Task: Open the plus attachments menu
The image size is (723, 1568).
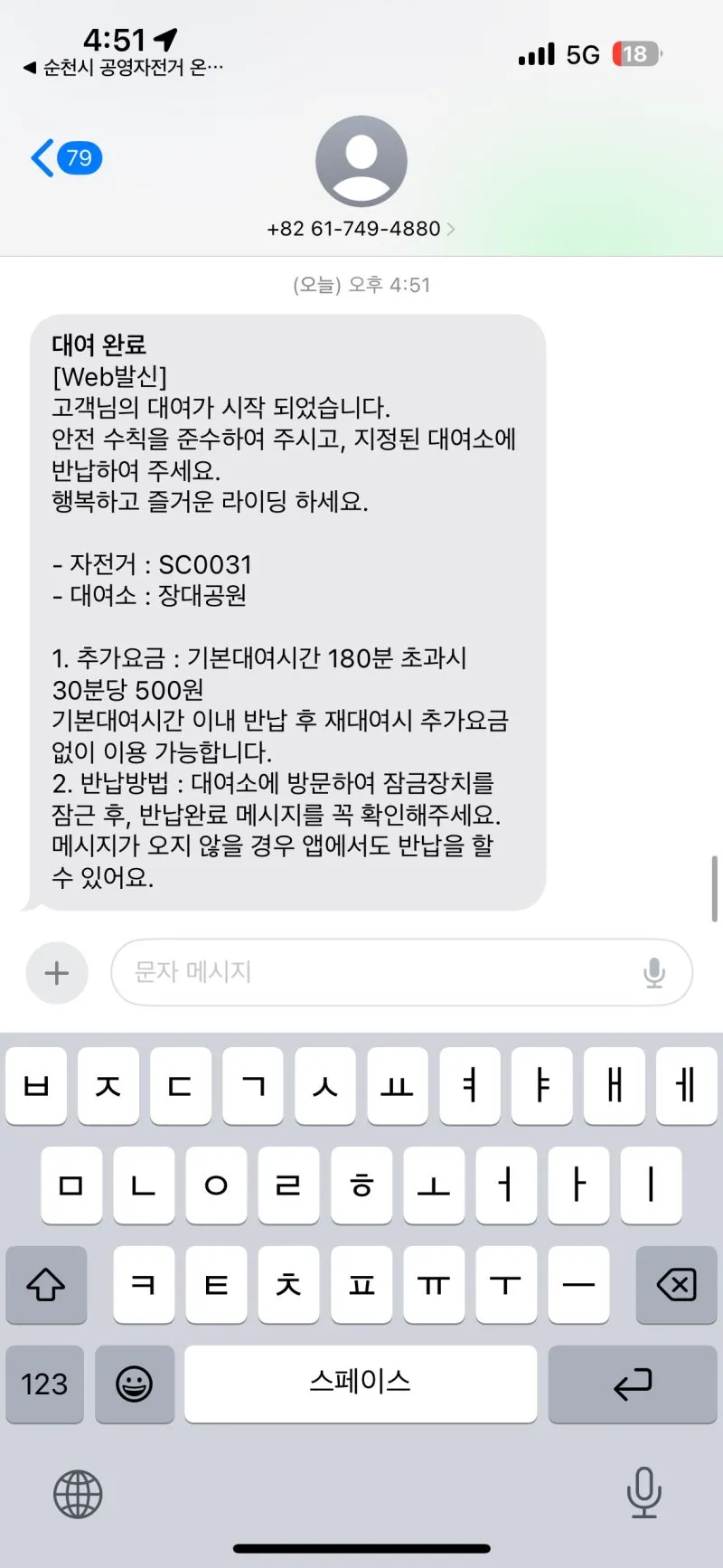Action: (x=57, y=973)
